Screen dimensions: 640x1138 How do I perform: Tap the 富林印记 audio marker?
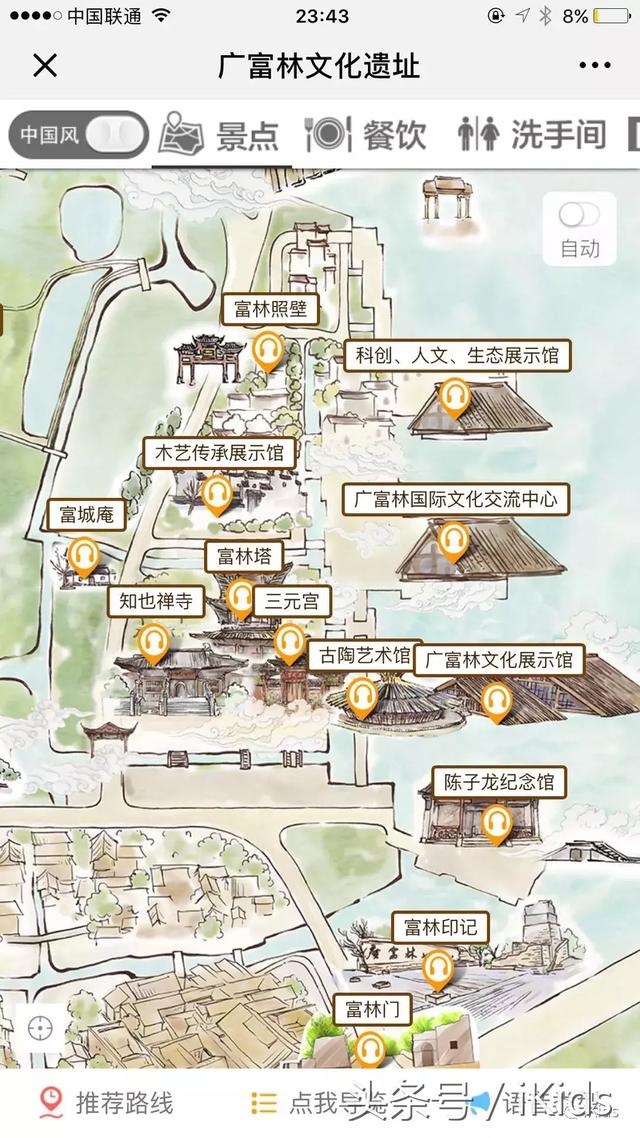437,968
